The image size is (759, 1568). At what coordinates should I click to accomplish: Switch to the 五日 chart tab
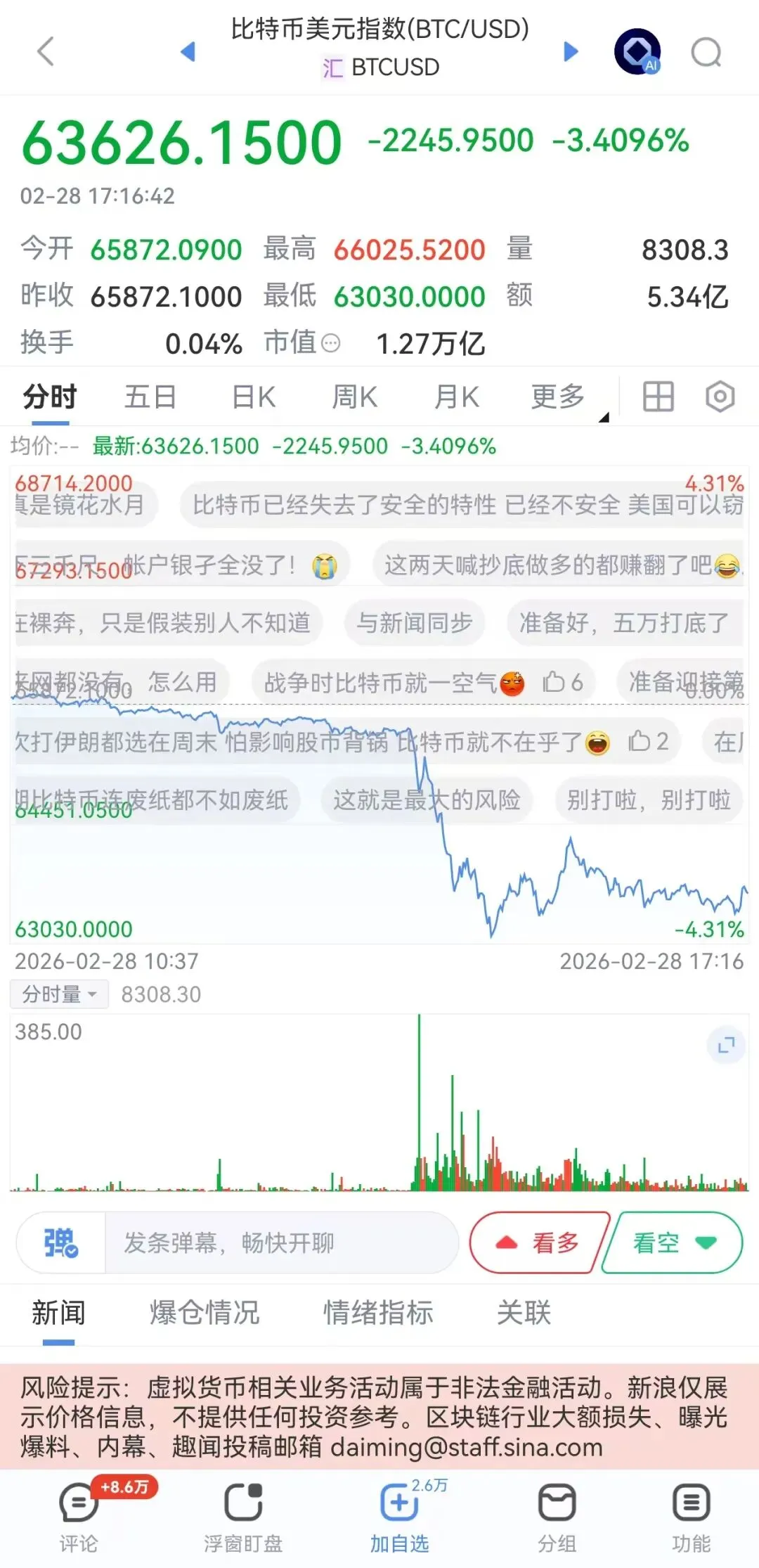(150, 397)
